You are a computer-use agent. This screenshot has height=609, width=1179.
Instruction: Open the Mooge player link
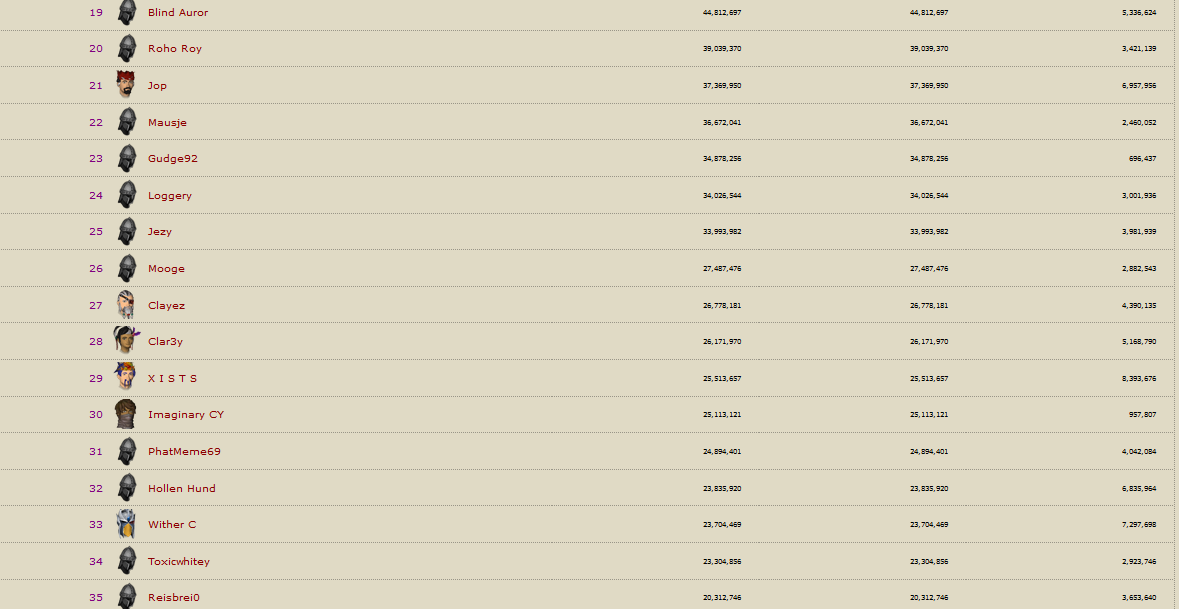(x=166, y=269)
